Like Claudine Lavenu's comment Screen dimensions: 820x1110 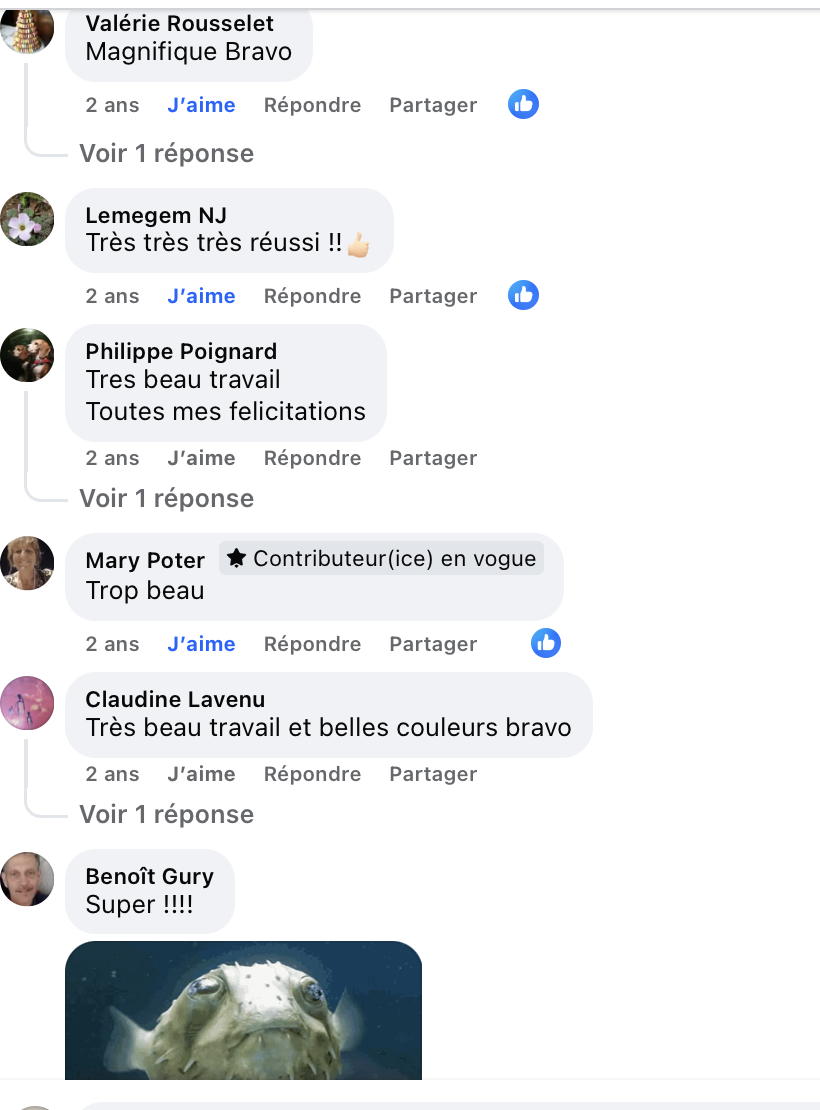pos(201,774)
